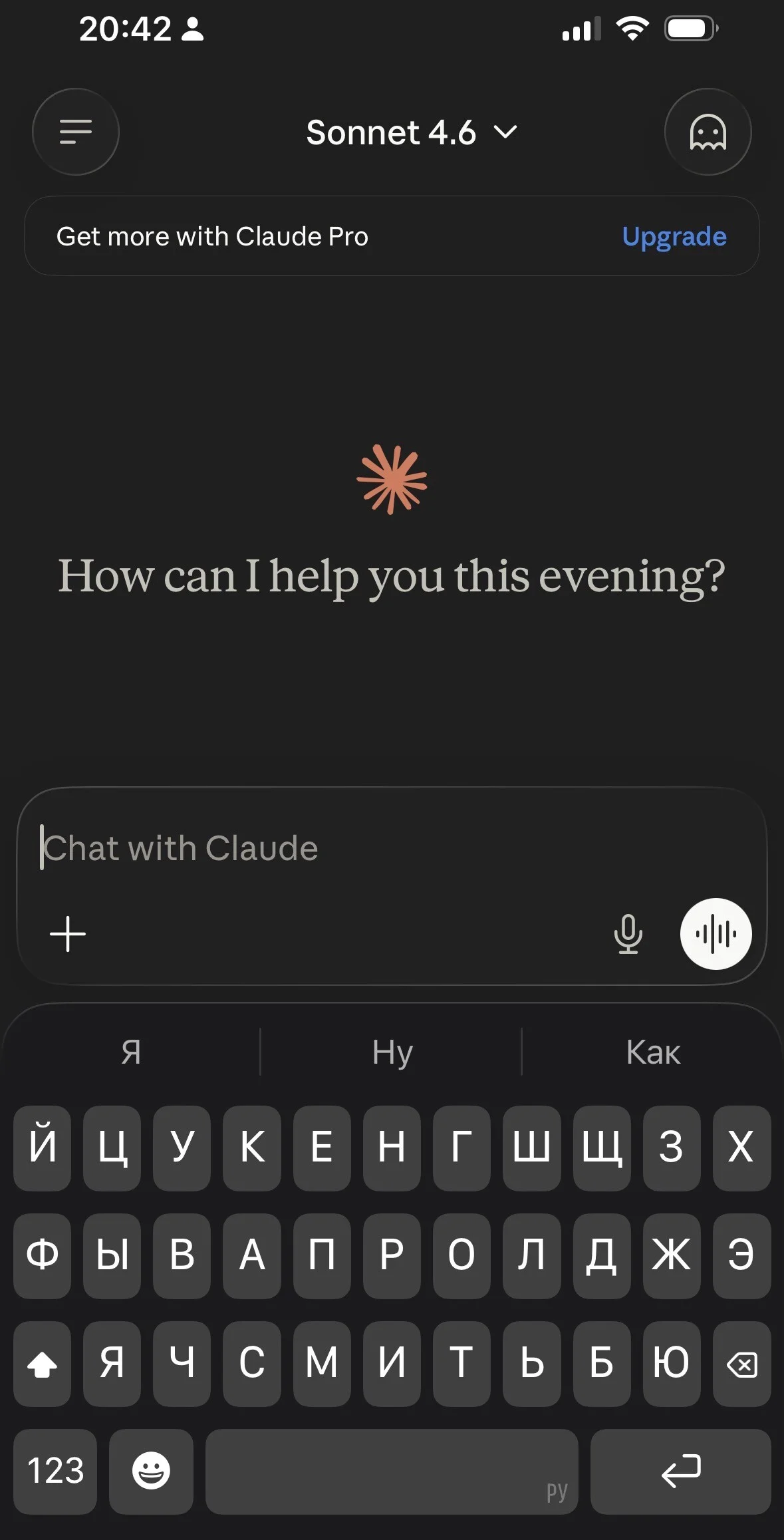
Task: Start dictation with the microphone icon
Action: click(628, 934)
